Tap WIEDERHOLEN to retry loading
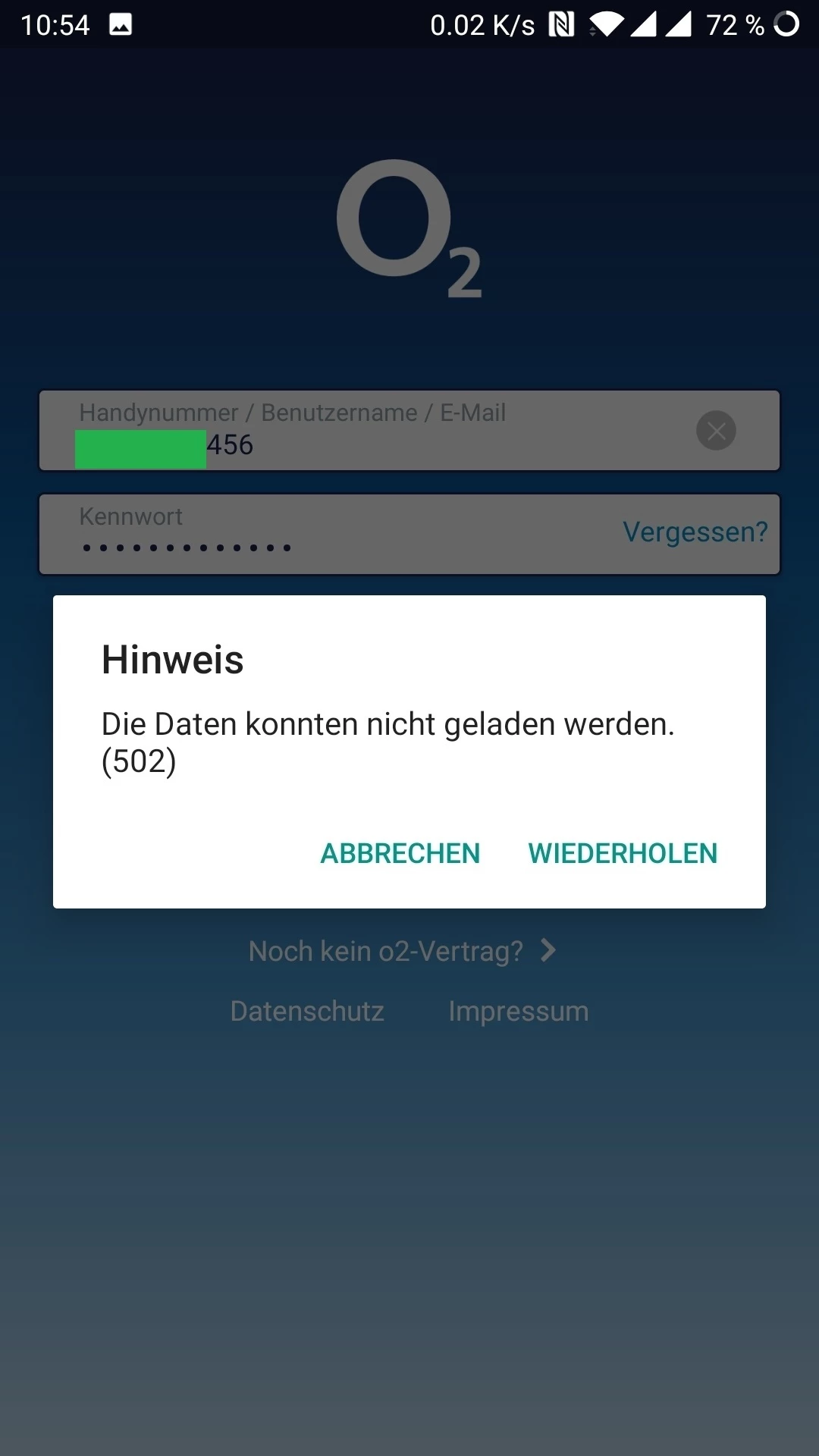 coord(623,853)
